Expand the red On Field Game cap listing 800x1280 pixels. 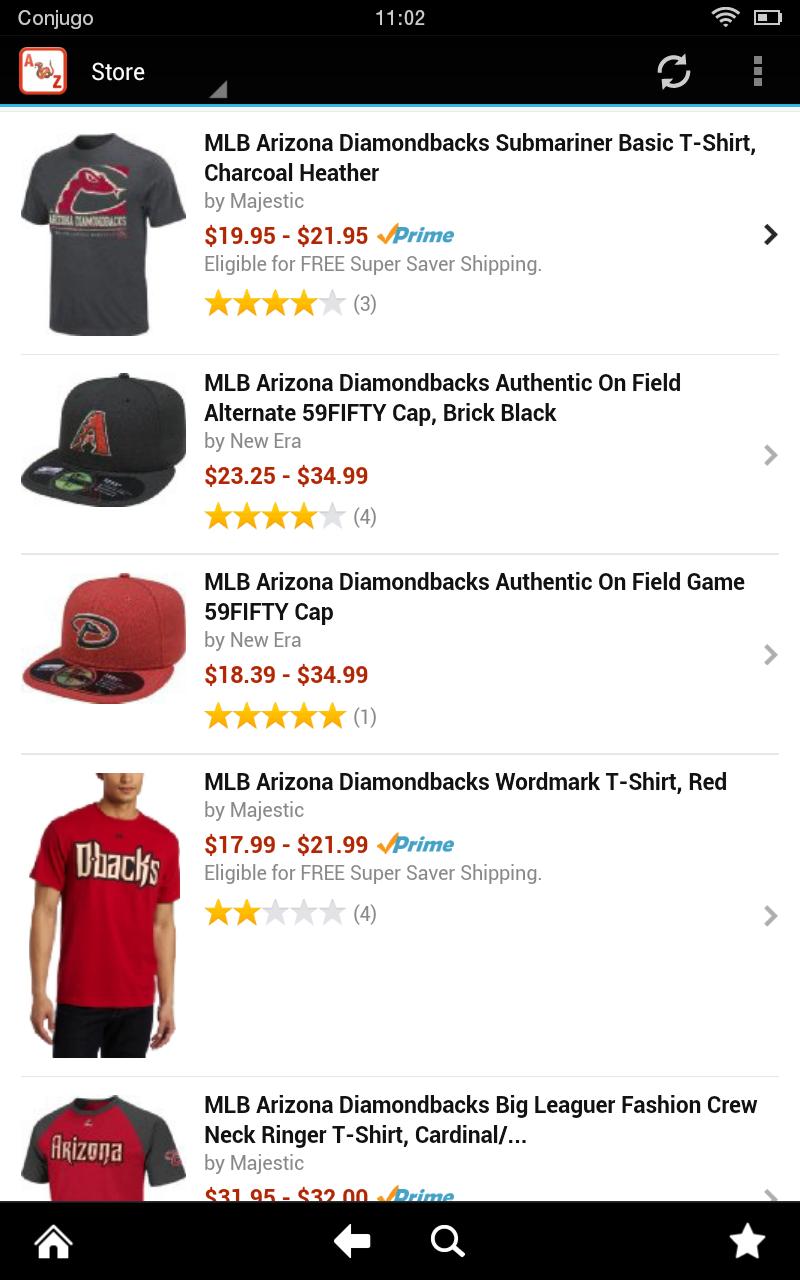pyautogui.click(x=770, y=654)
